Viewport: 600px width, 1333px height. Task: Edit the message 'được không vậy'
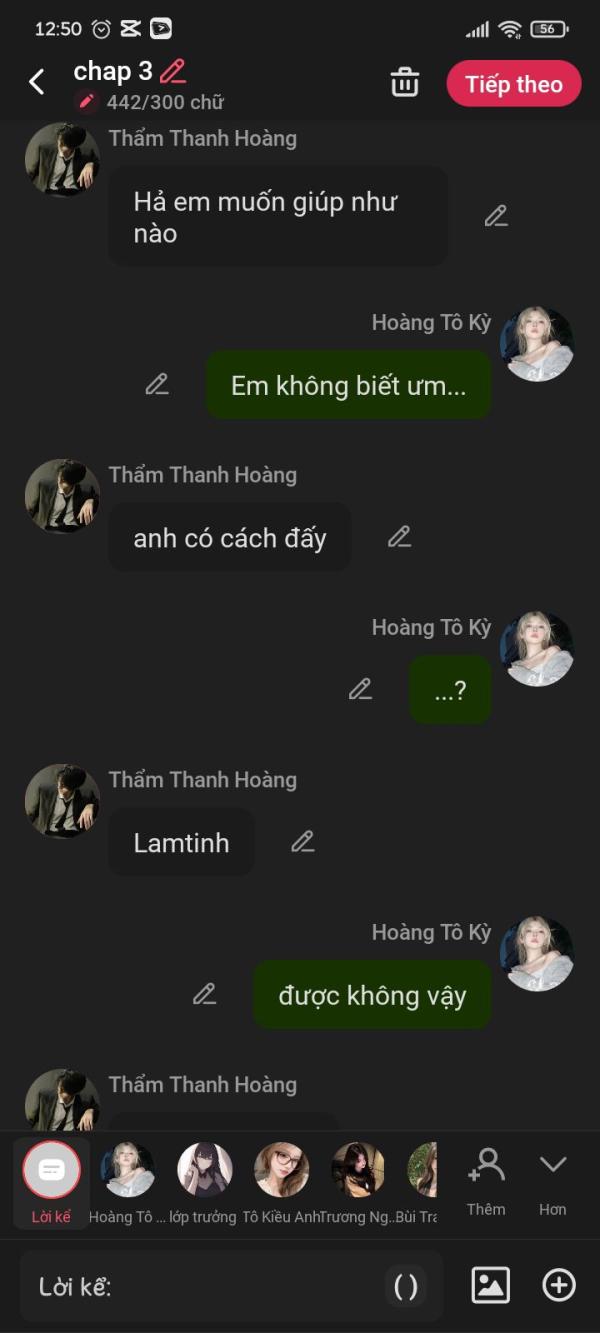(204, 994)
